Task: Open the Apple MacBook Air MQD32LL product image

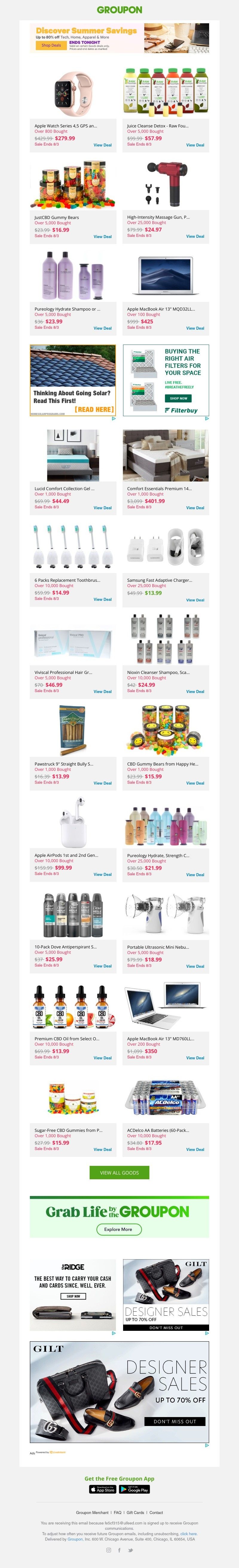Action: pyautogui.click(x=166, y=277)
